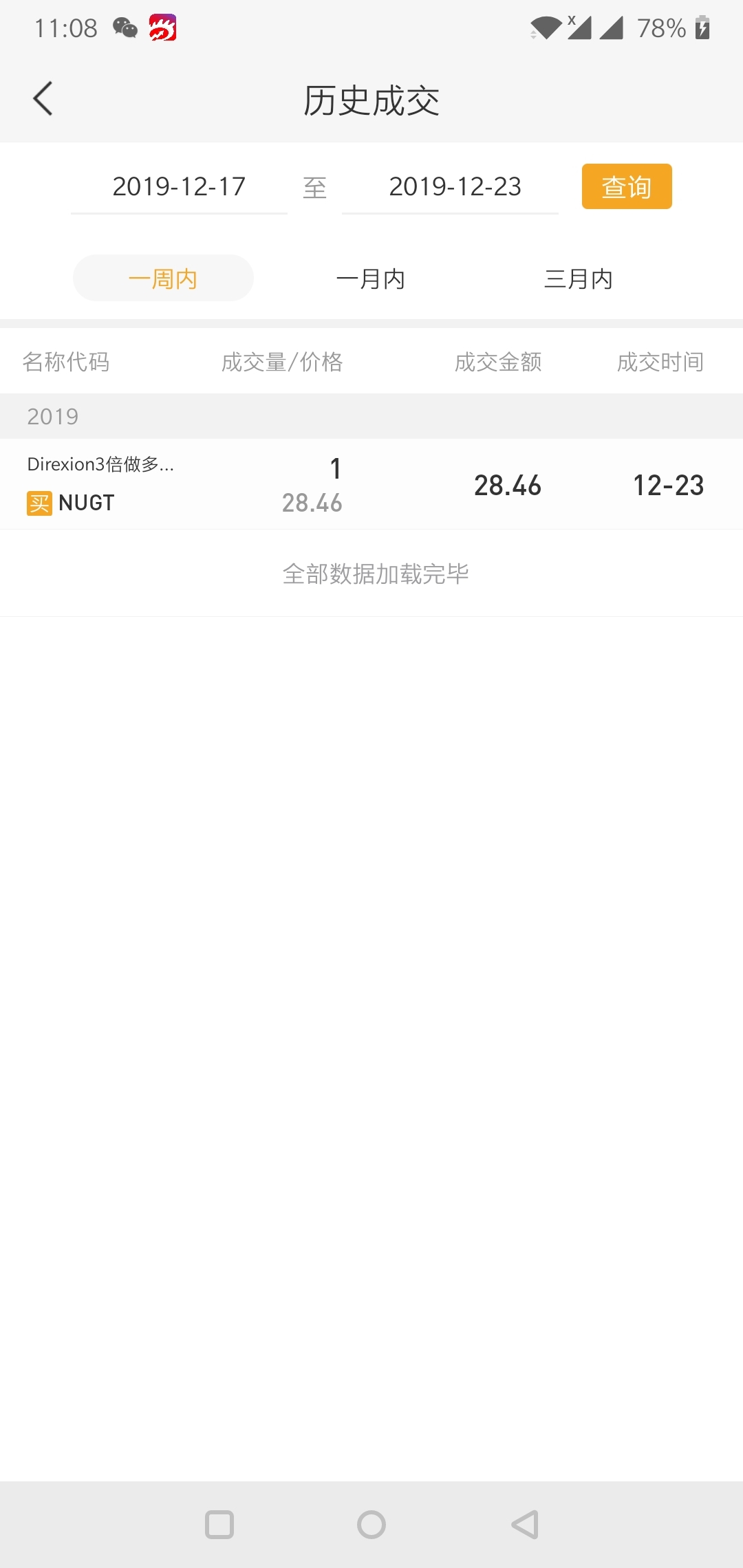Tap the orange 查询 button
The image size is (743, 1568).
[x=627, y=186]
